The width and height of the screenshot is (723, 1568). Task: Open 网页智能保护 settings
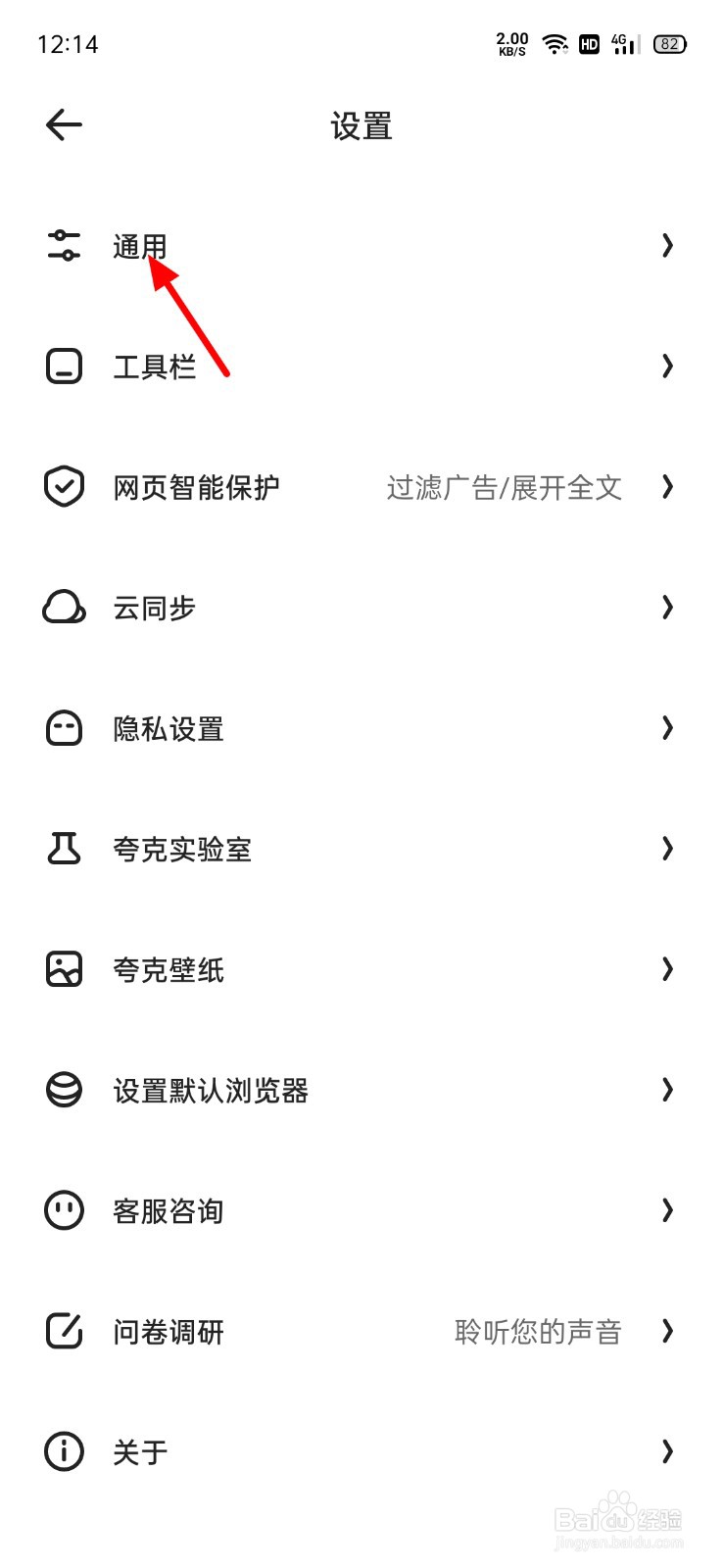tap(196, 487)
